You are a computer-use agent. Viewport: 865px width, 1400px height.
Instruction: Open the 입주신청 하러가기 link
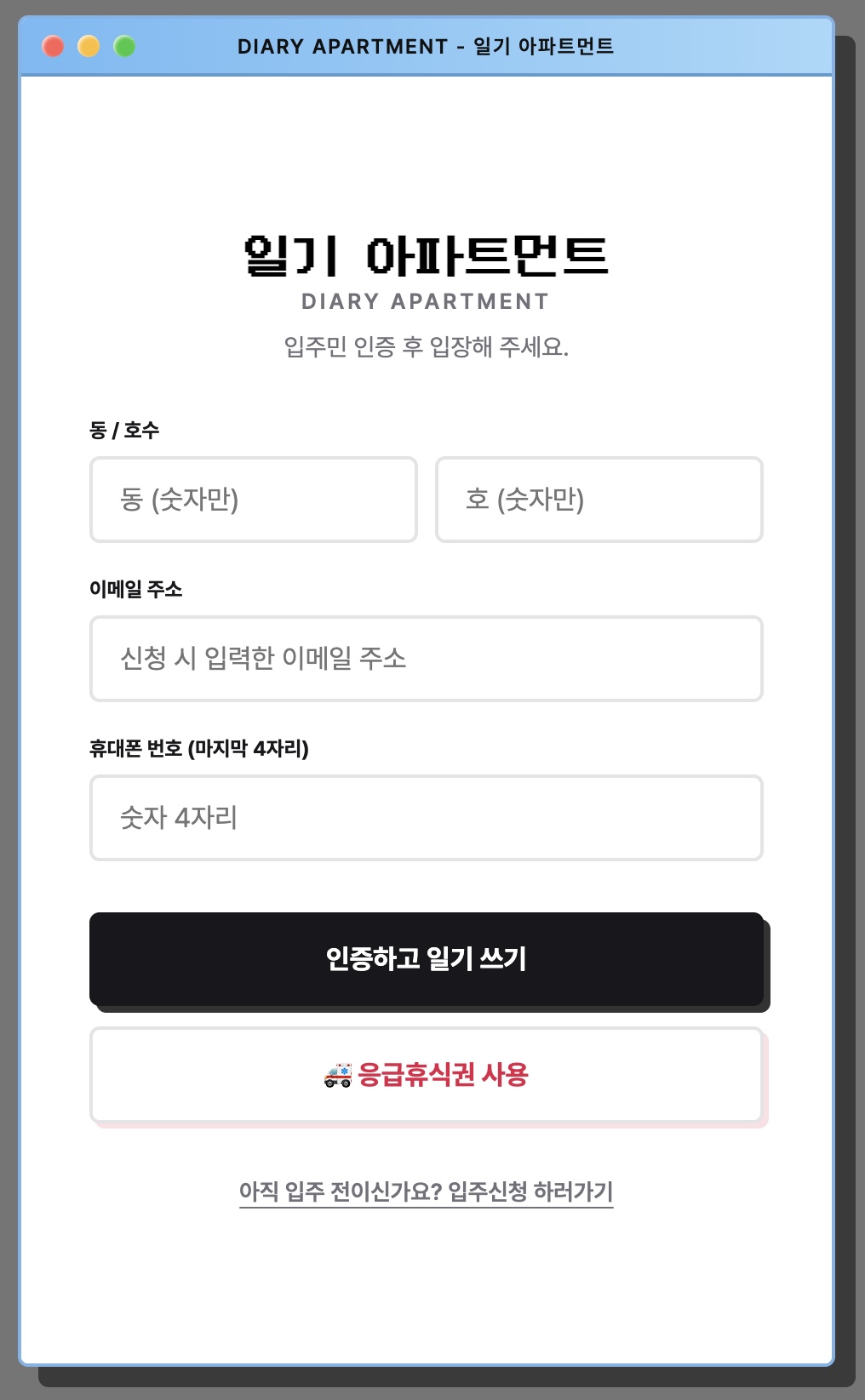pos(426,1191)
